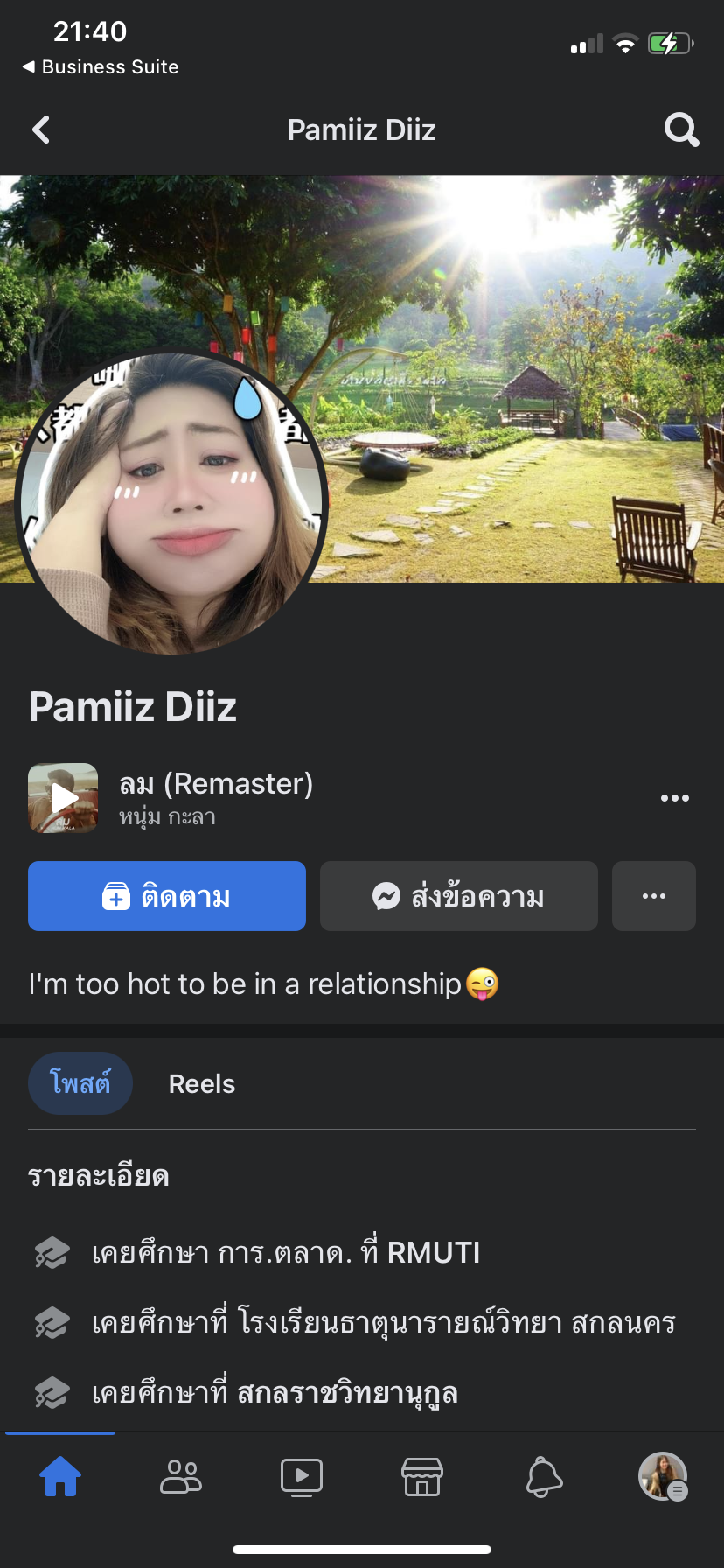
Task: Open the Friends tab
Action: point(181,1477)
